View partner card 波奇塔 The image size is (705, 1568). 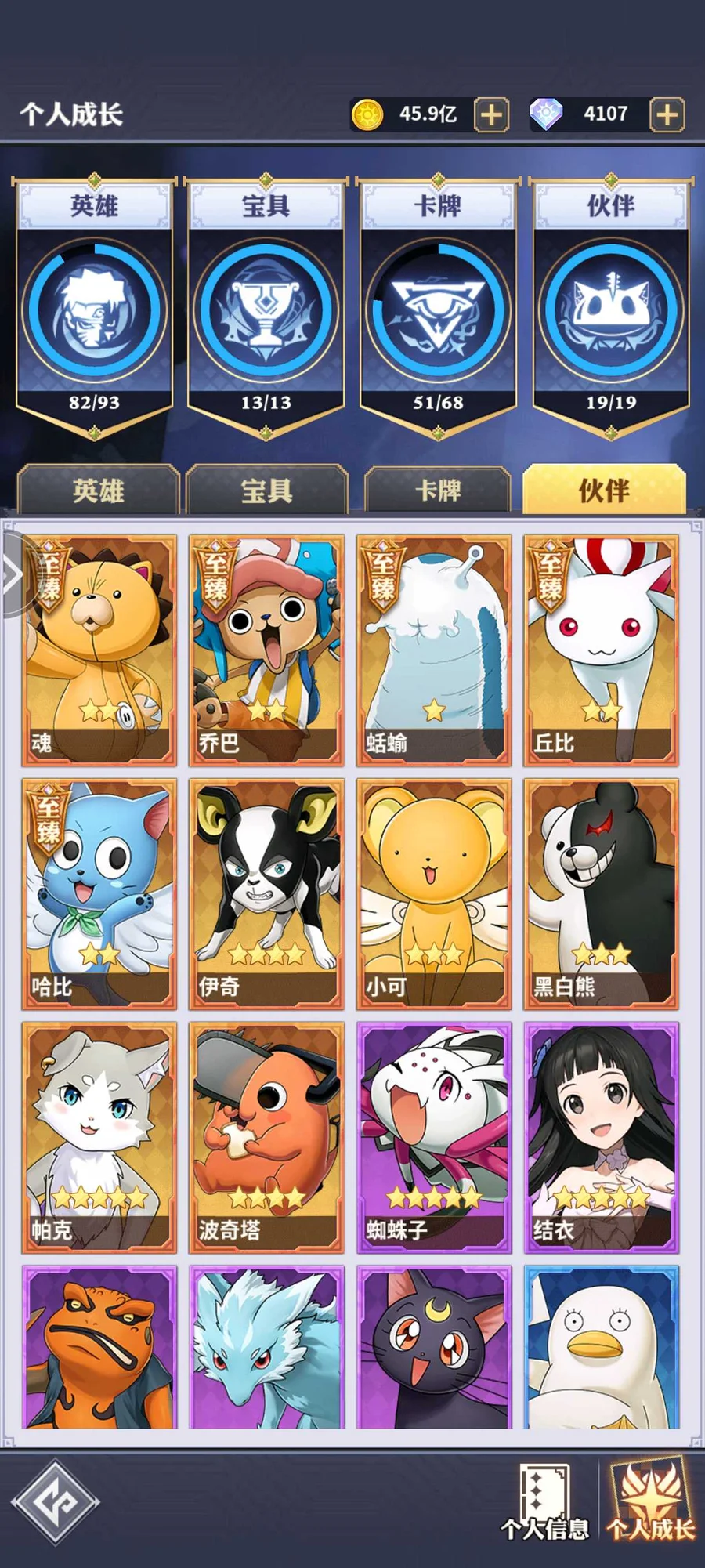pyautogui.click(x=266, y=1136)
